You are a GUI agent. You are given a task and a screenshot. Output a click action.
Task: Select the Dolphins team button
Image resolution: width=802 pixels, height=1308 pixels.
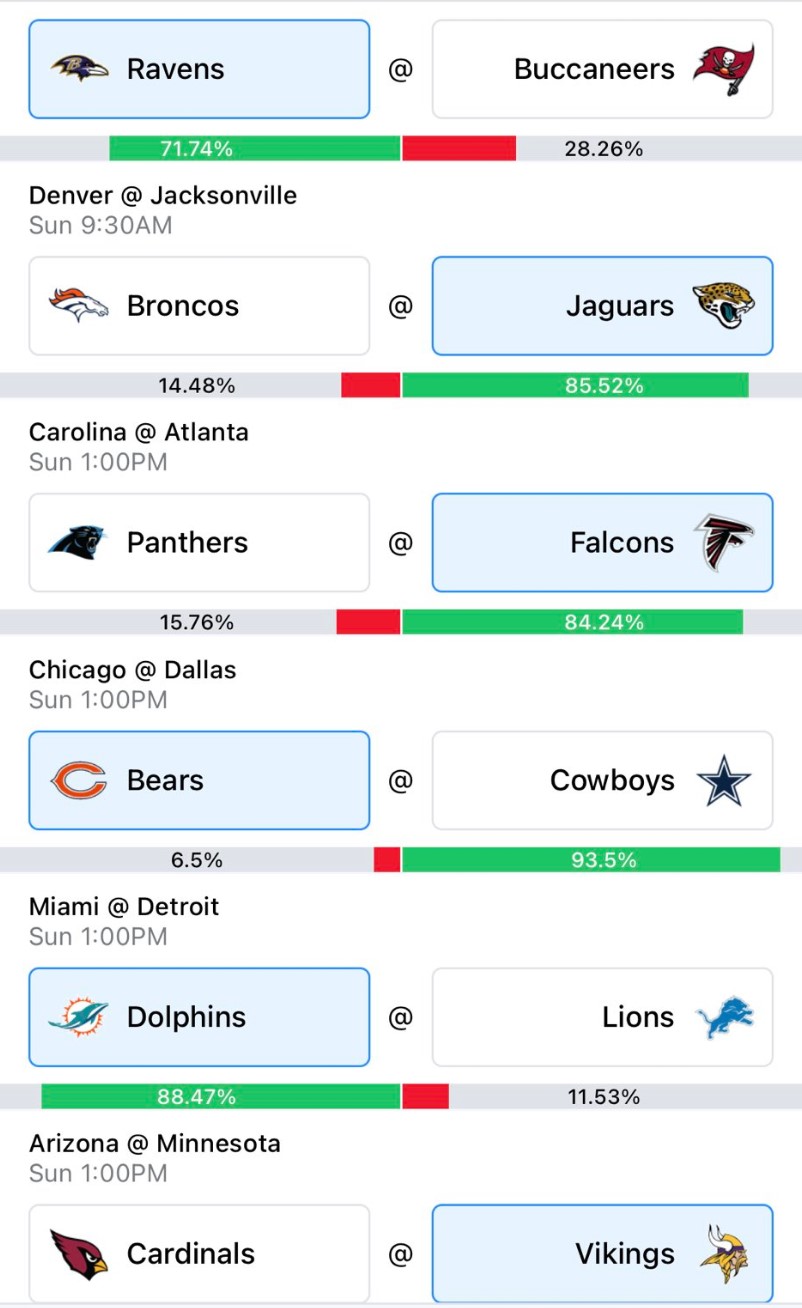(x=199, y=1017)
